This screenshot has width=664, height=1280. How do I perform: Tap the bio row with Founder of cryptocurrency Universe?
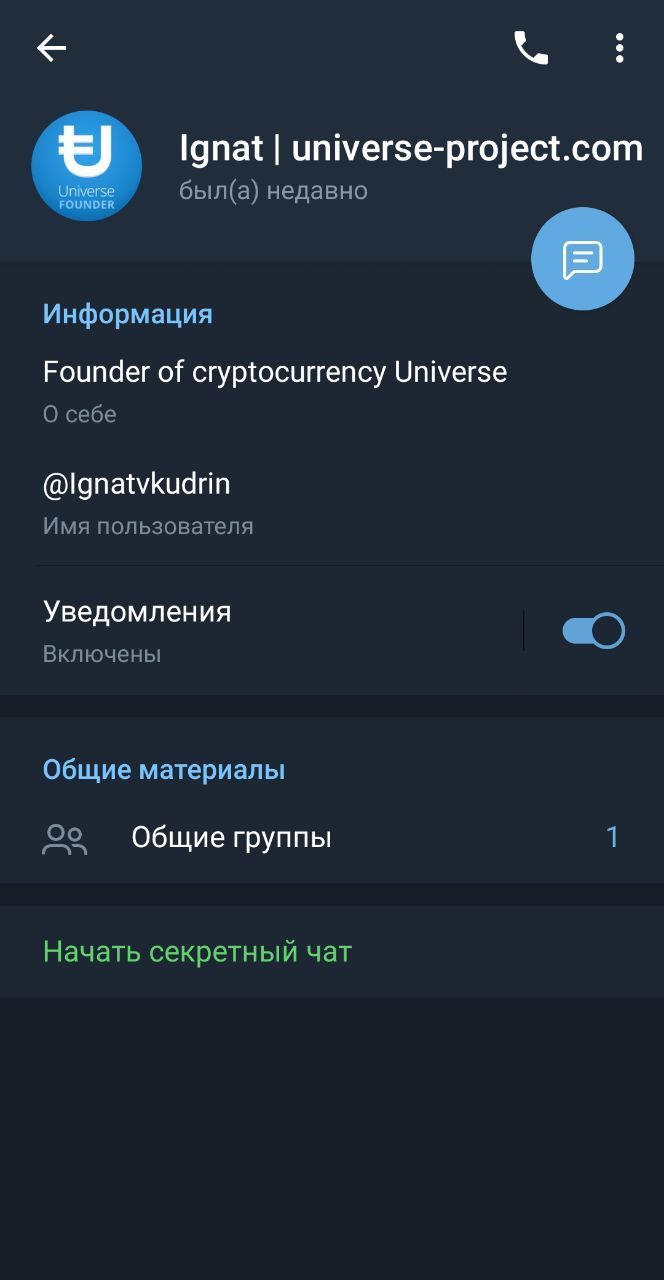point(332,391)
